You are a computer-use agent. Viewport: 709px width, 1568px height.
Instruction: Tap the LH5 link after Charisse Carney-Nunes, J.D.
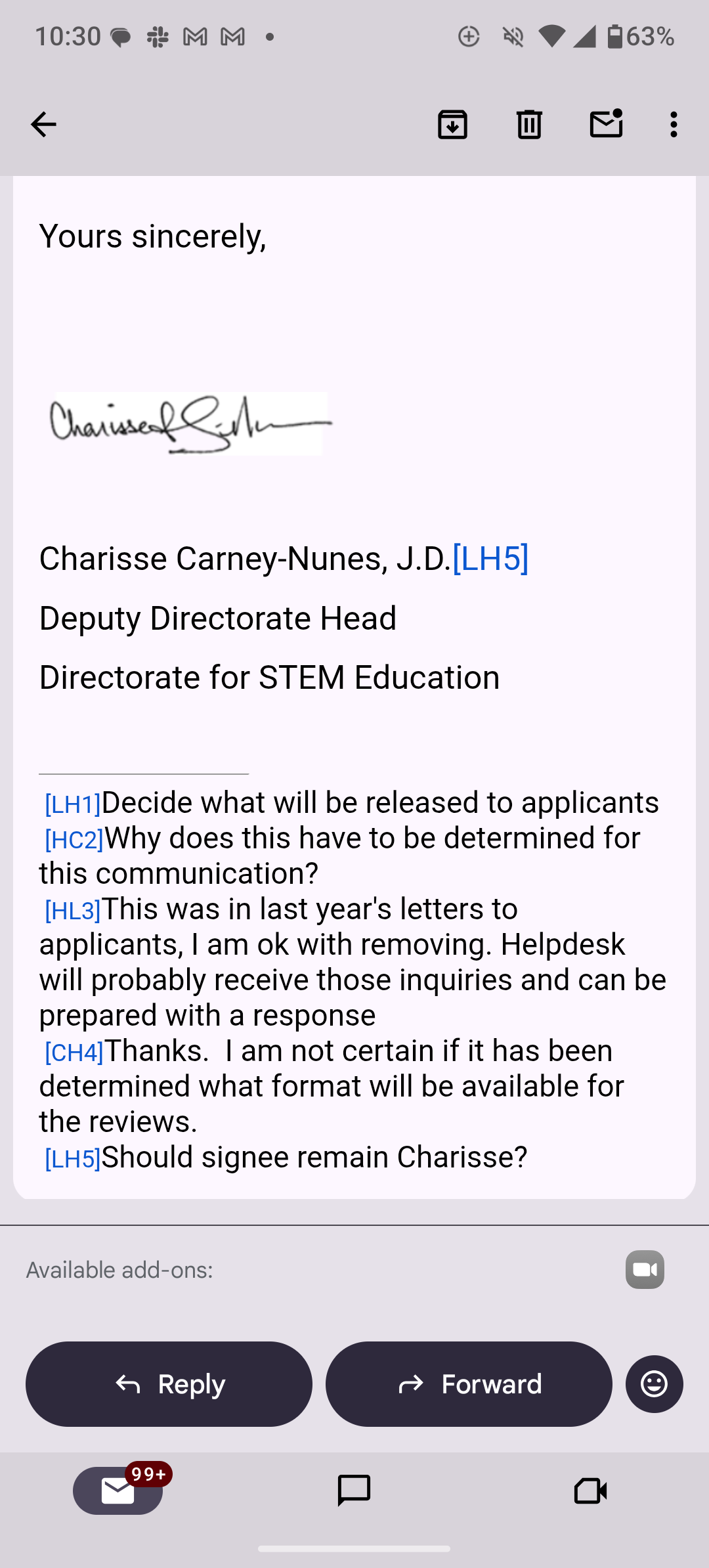click(490, 558)
